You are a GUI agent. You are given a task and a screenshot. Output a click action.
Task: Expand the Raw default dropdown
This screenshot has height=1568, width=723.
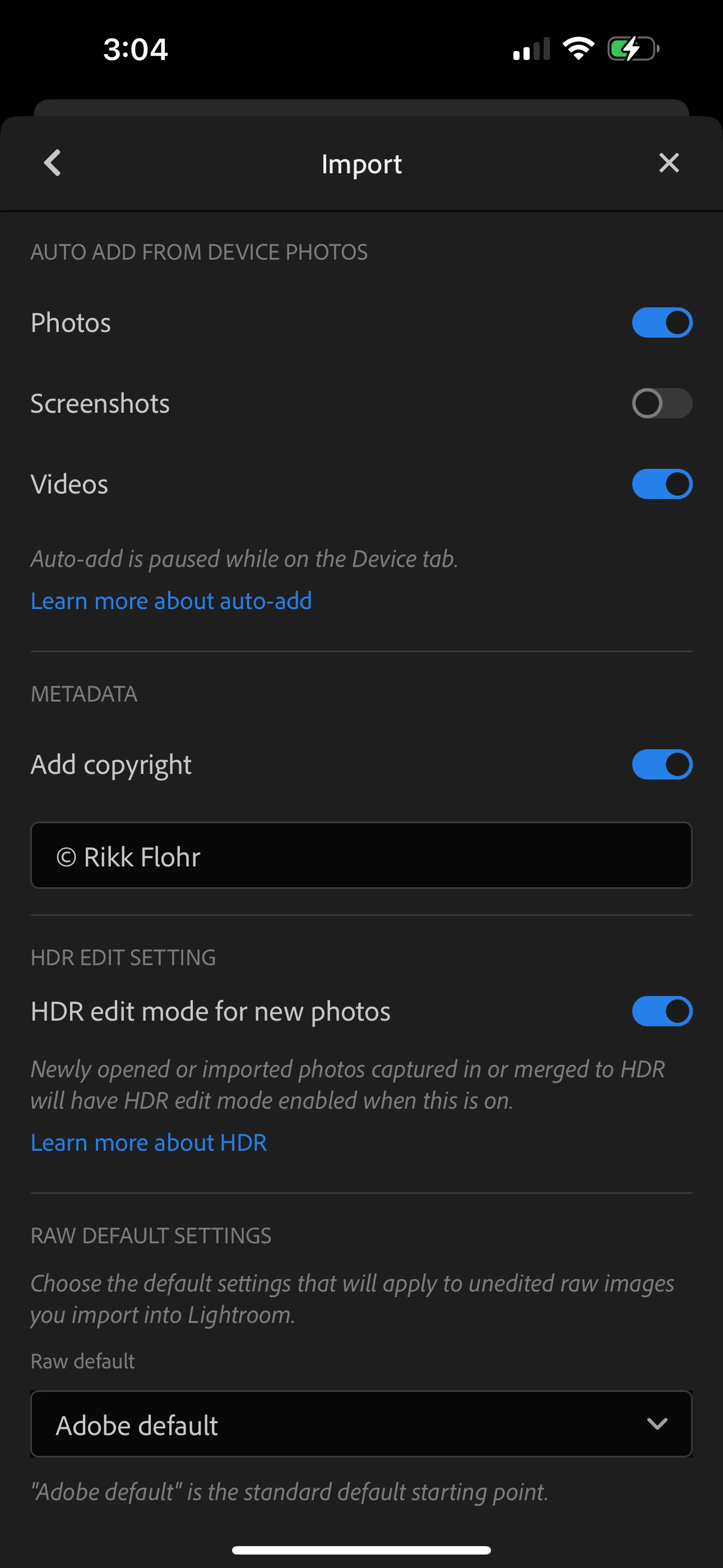coord(361,1424)
